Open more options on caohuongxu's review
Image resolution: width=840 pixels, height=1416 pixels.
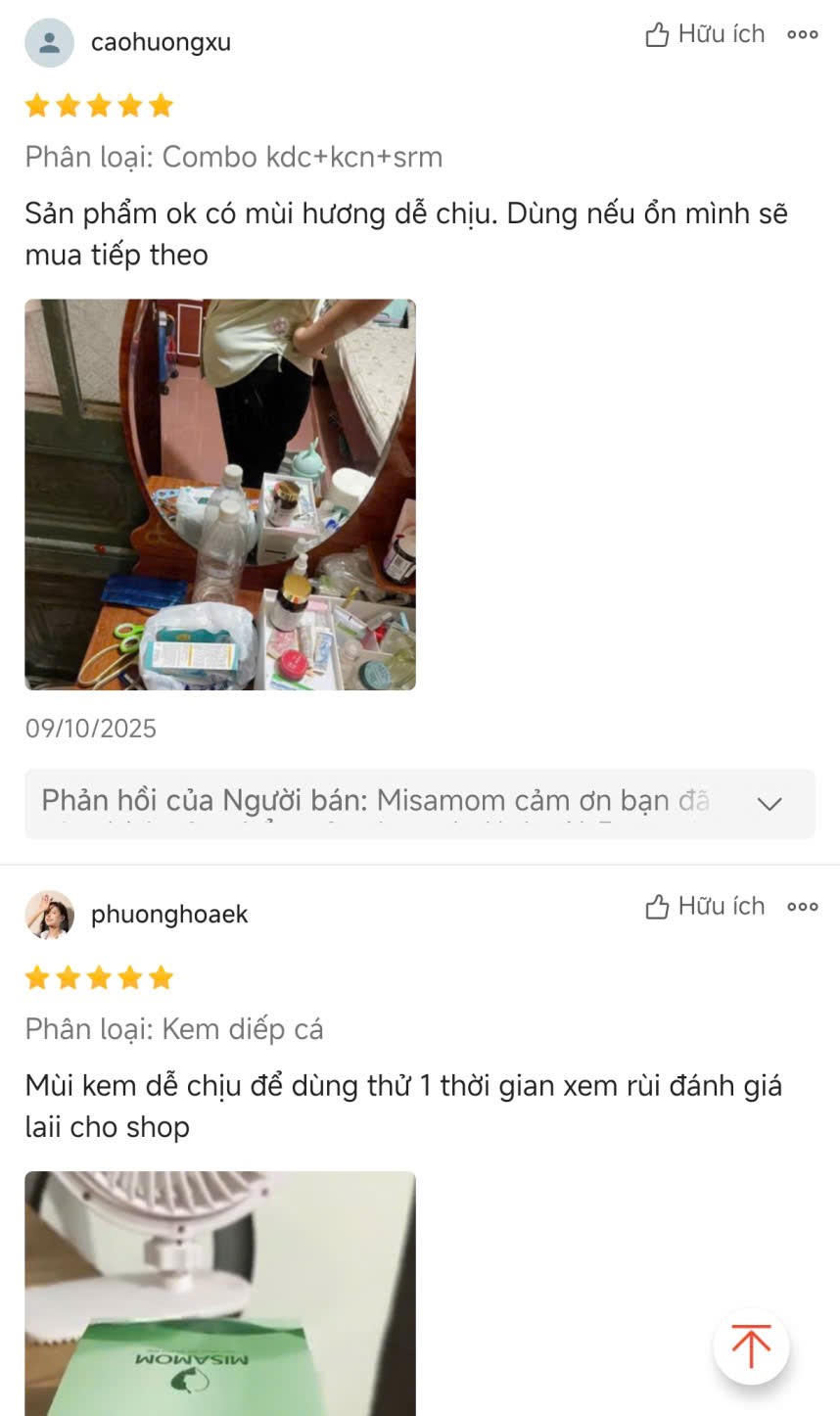(x=803, y=34)
